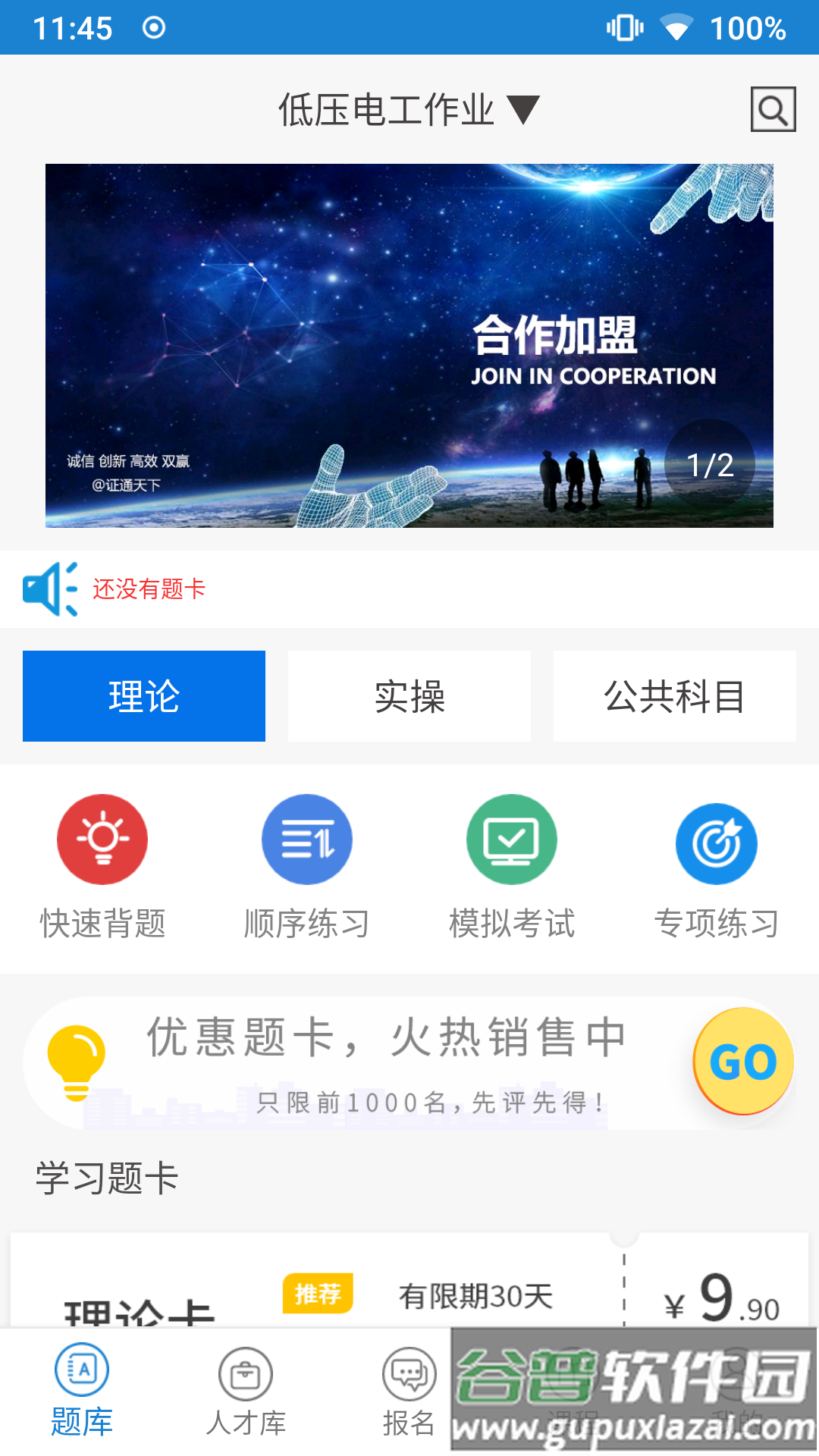This screenshot has width=819, height=1456.
Task: Switch to the 实操 tab
Action: click(x=409, y=695)
